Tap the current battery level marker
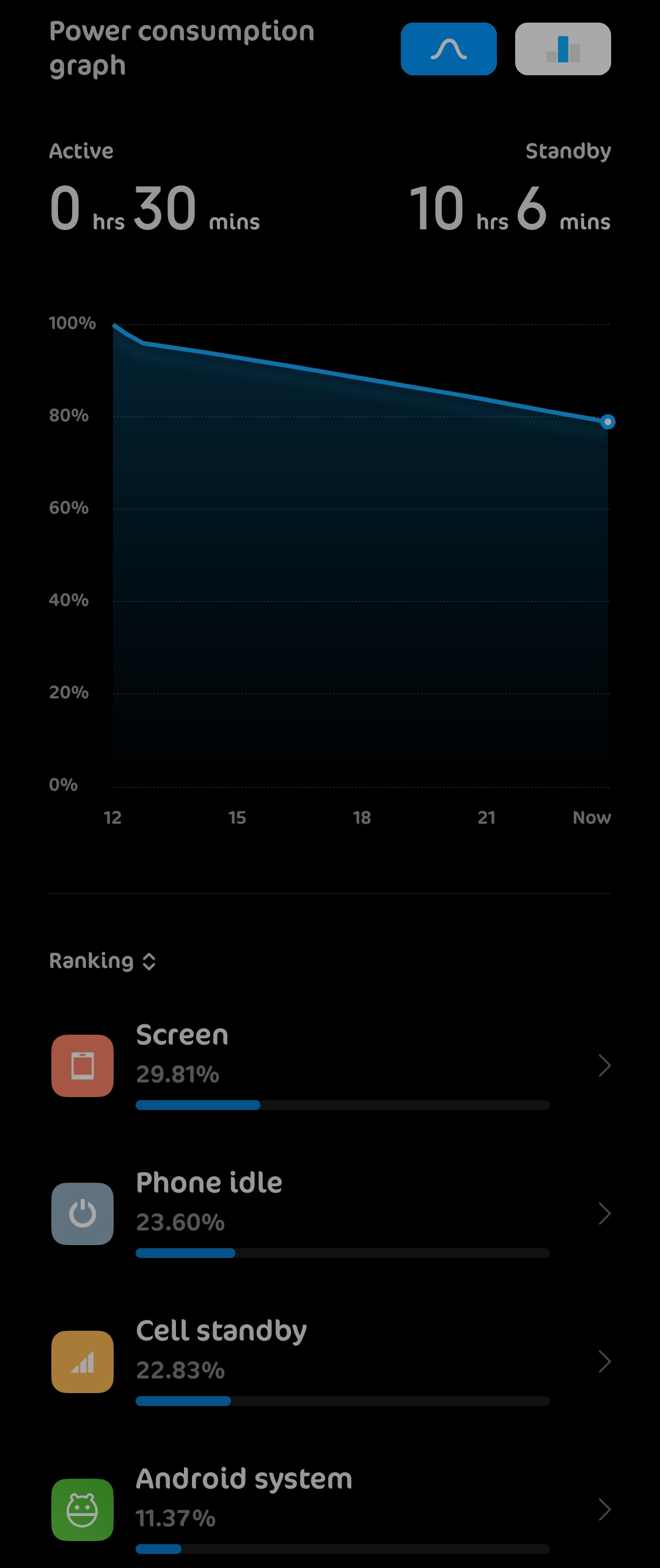660x1568 pixels. click(607, 422)
